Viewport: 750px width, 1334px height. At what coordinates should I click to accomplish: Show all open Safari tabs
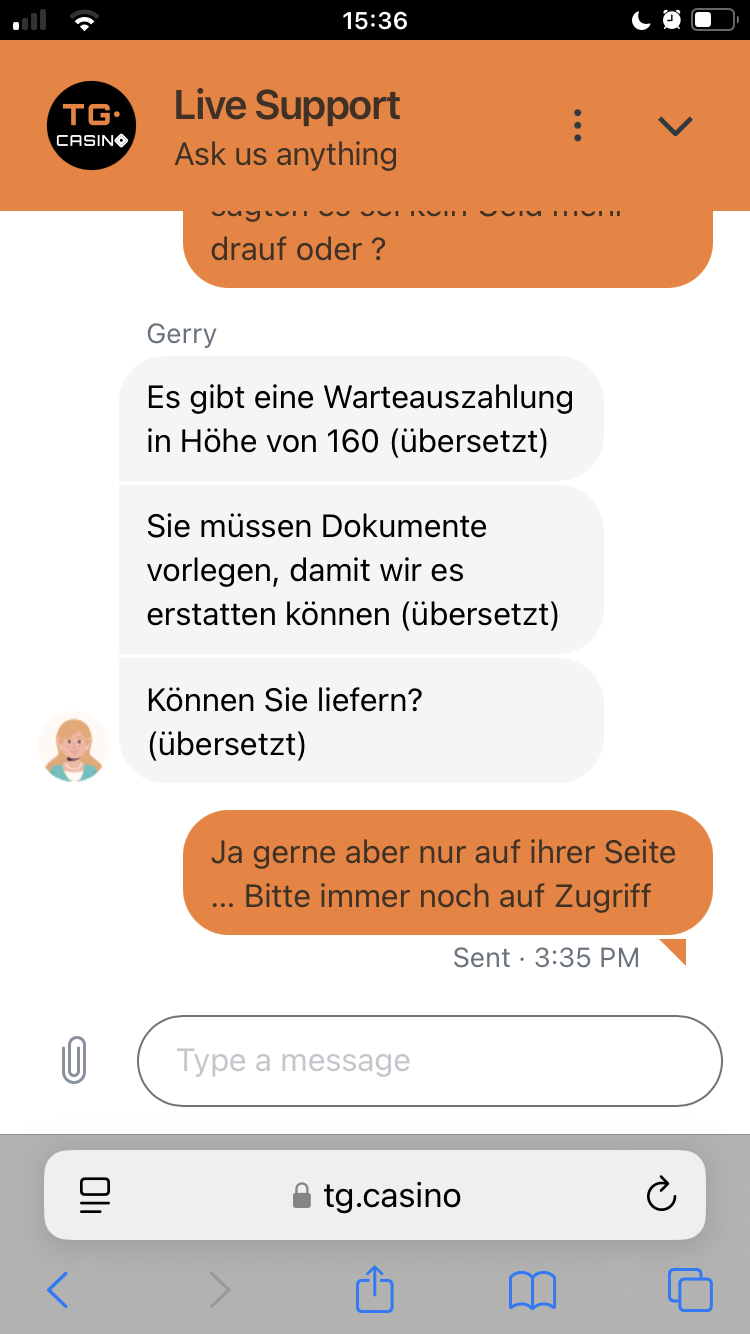click(690, 1290)
